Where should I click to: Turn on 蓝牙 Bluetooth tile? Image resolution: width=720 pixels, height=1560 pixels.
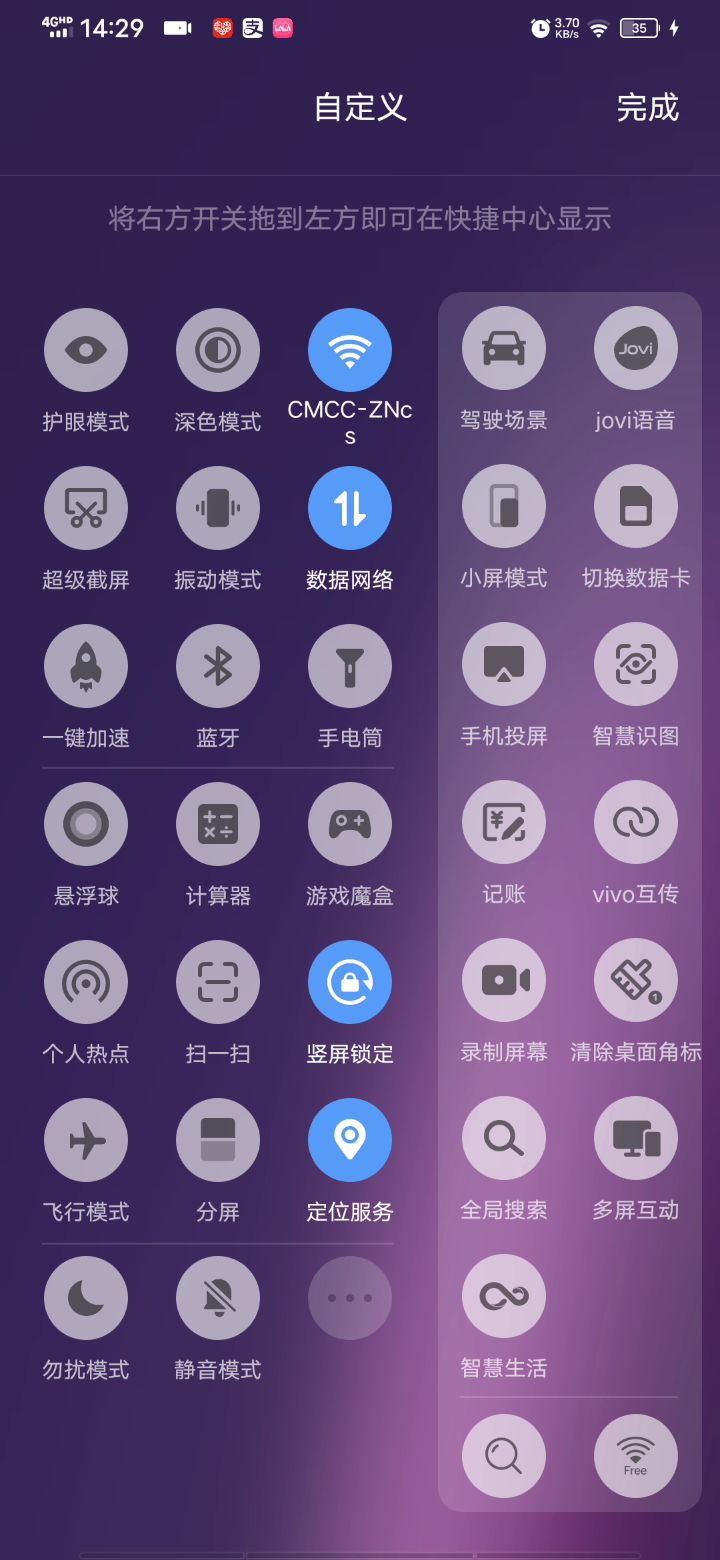coord(218,666)
